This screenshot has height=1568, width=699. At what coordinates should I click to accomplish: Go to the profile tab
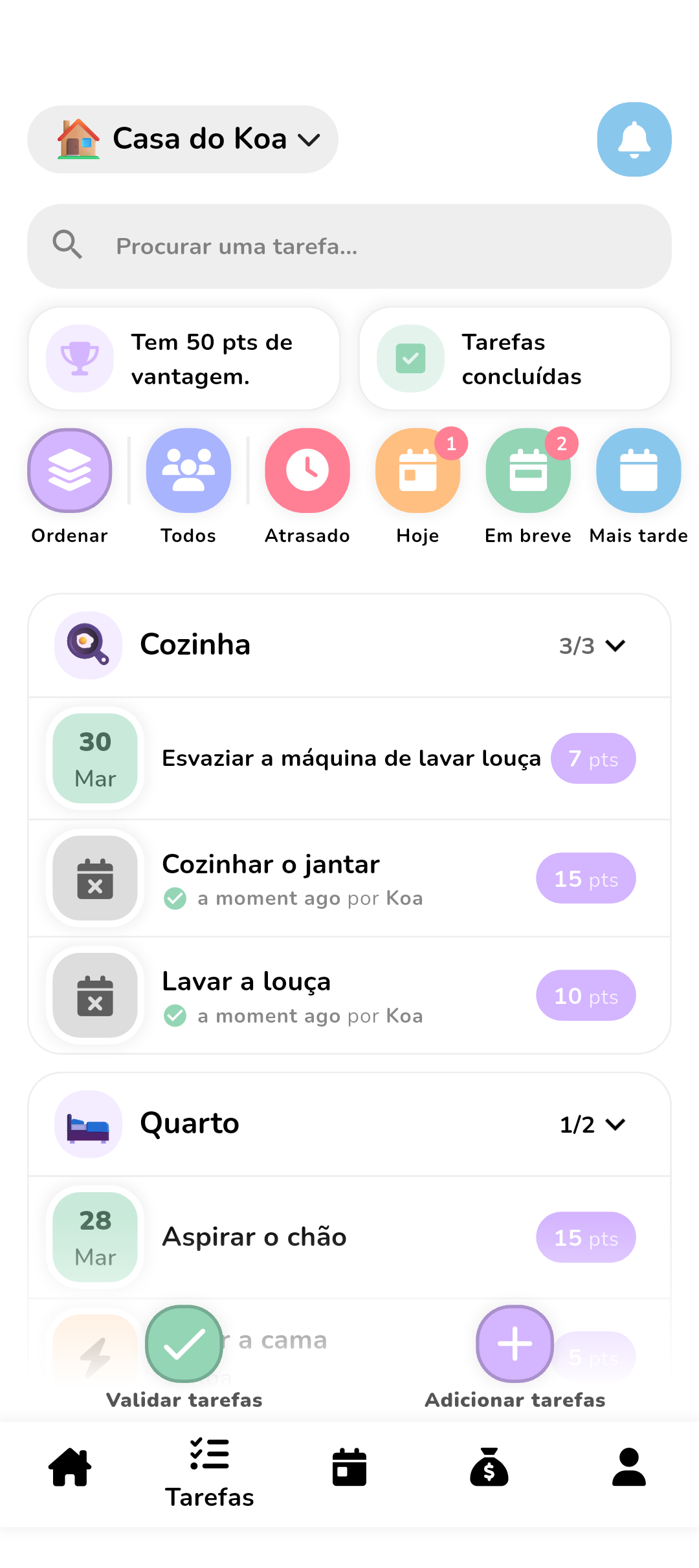pyautogui.click(x=628, y=1466)
